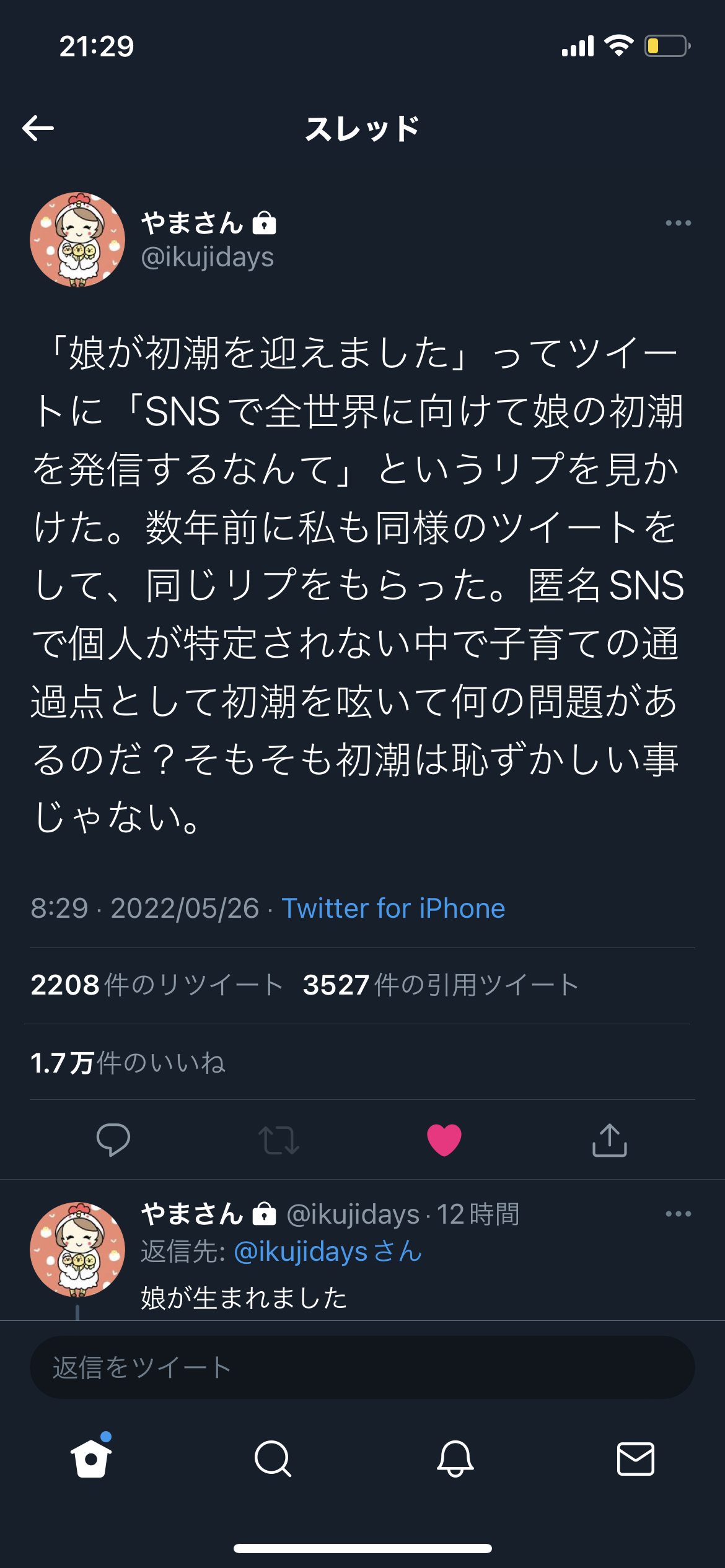Tap the 返信をツイート reply field
Viewport: 725px width, 1568px height.
tap(362, 1367)
